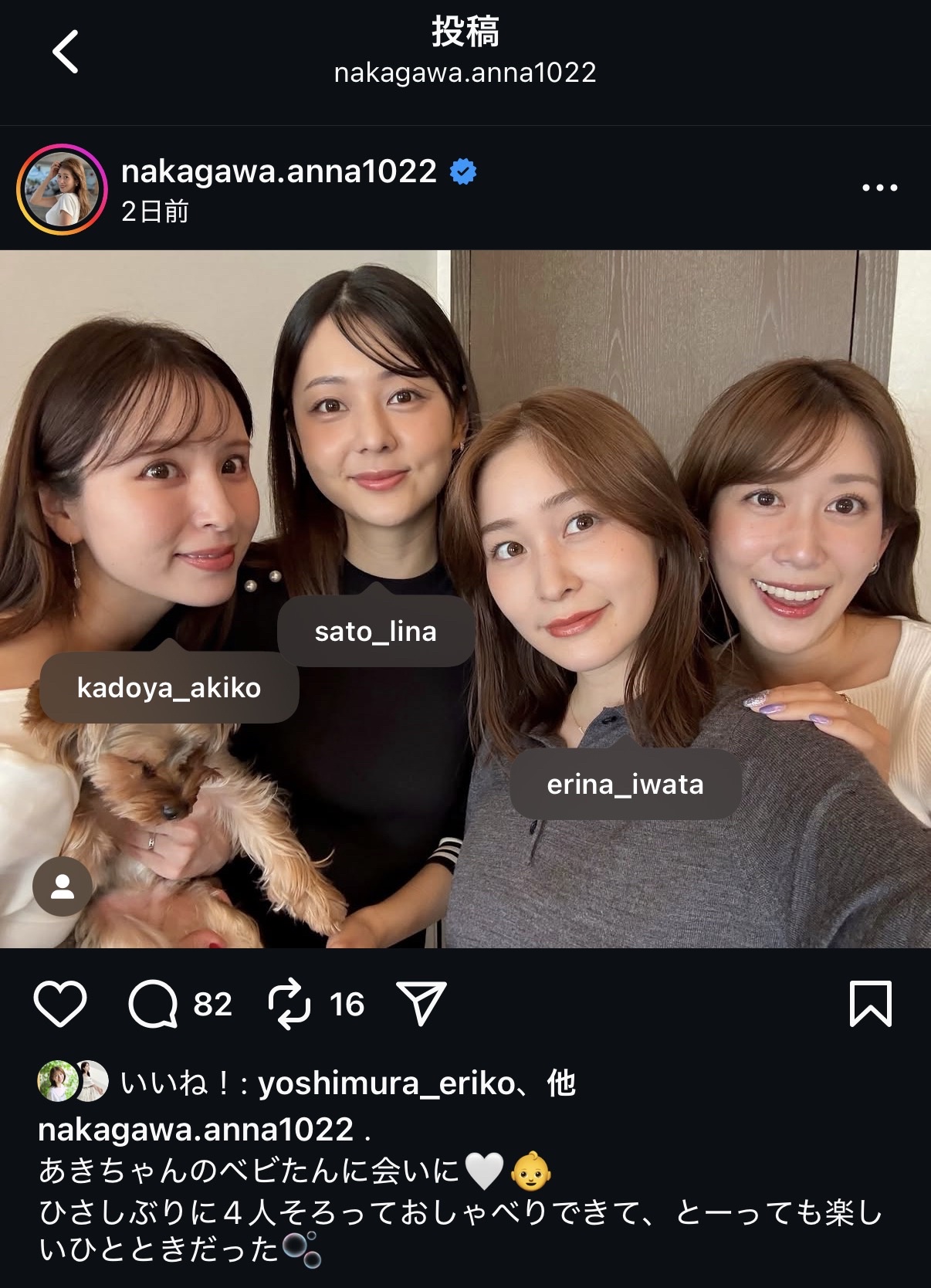The image size is (931, 1288).
Task: Open the comments on this post
Action: coord(153,1004)
